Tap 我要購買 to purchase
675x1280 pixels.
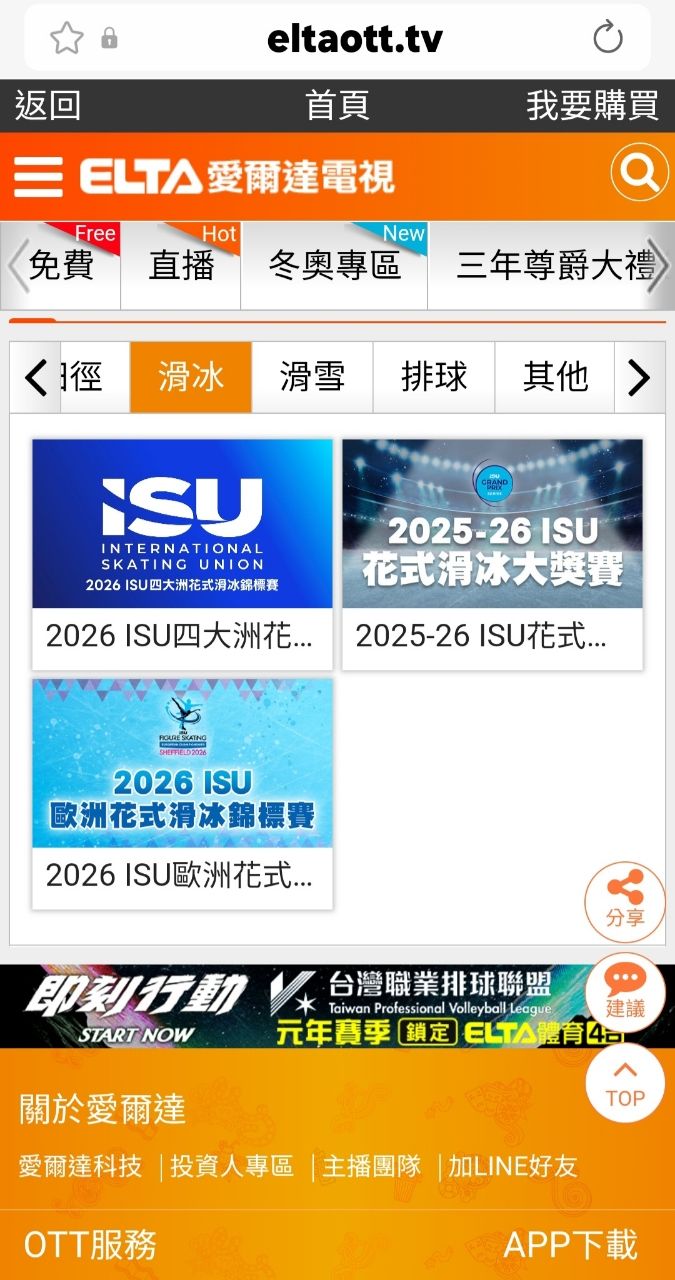592,106
